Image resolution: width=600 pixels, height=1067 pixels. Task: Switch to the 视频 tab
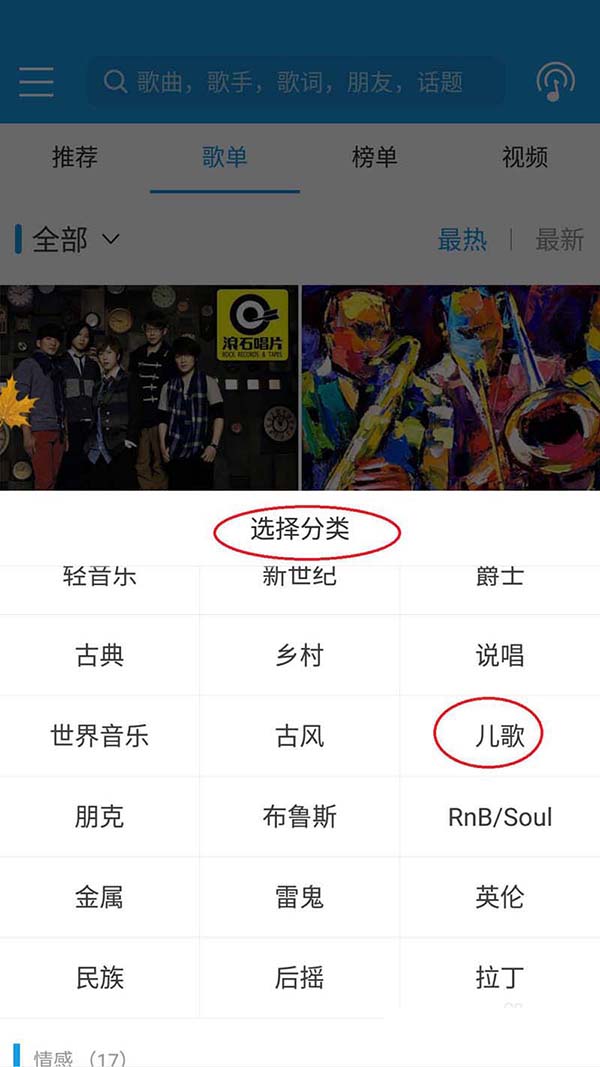coord(525,157)
